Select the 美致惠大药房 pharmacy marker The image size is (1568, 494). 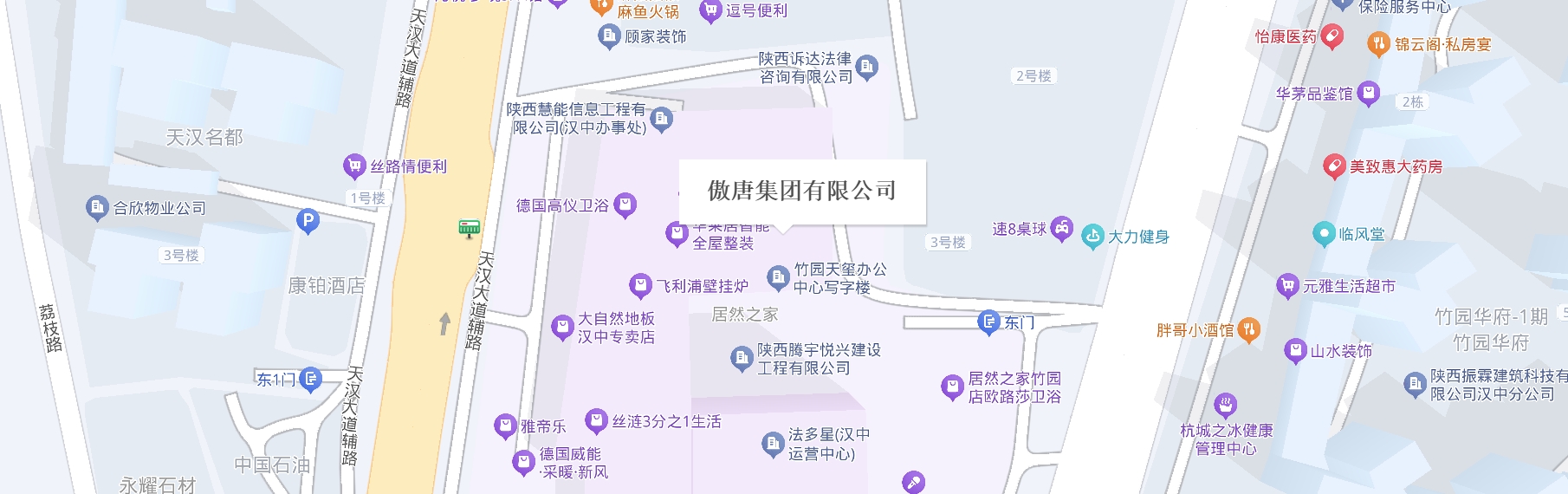(1334, 166)
